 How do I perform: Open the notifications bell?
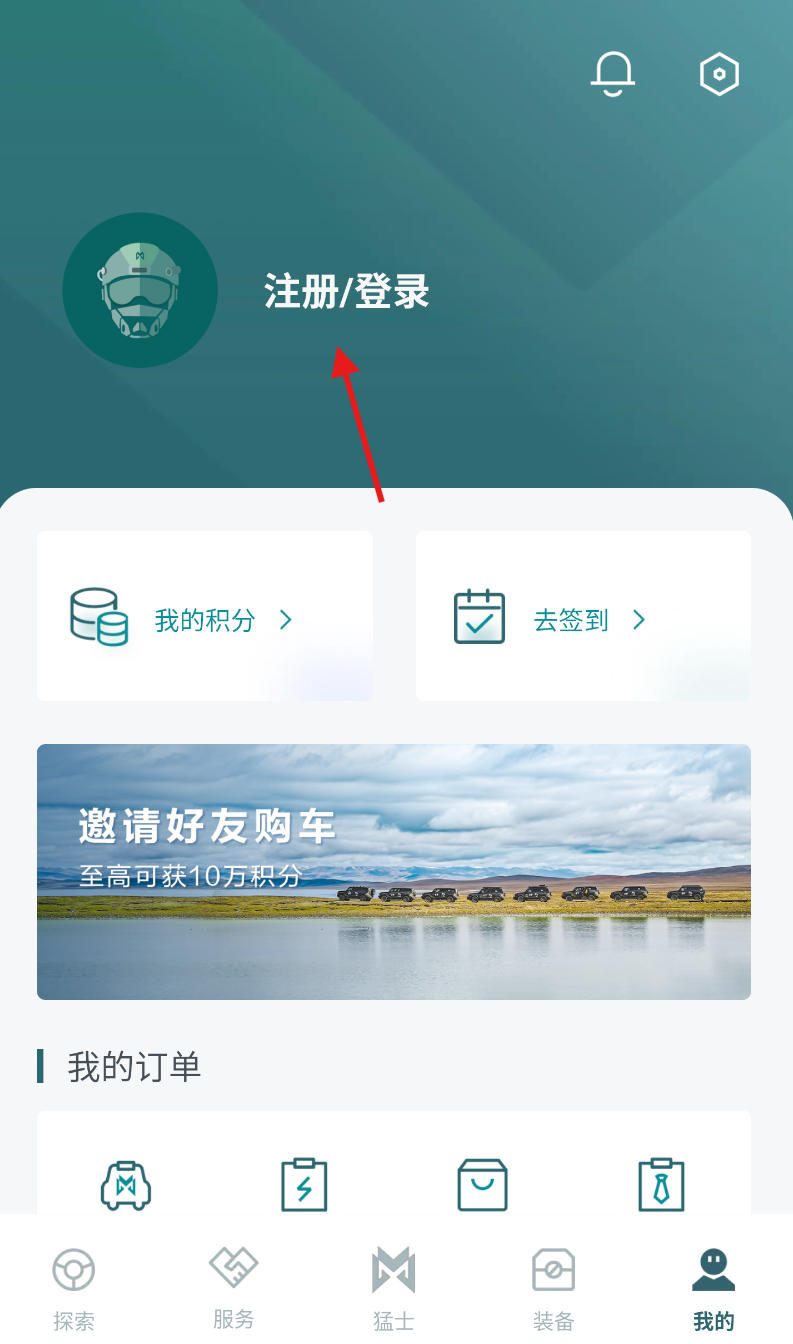click(x=613, y=74)
